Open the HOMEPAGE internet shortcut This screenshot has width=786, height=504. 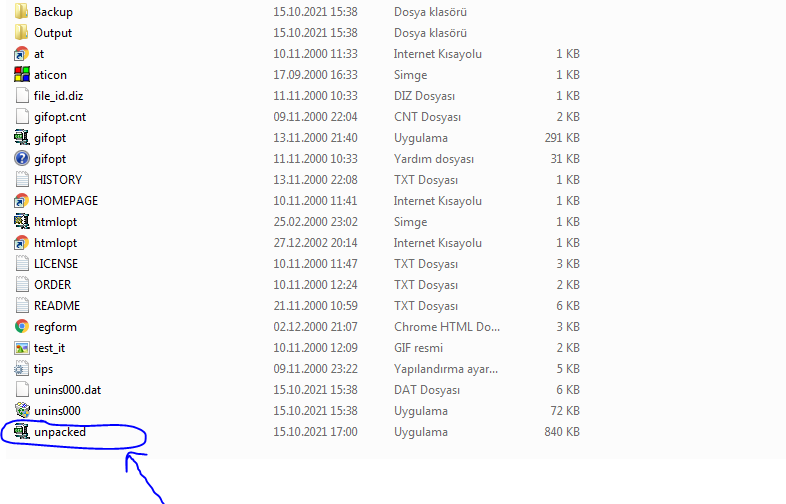click(65, 201)
